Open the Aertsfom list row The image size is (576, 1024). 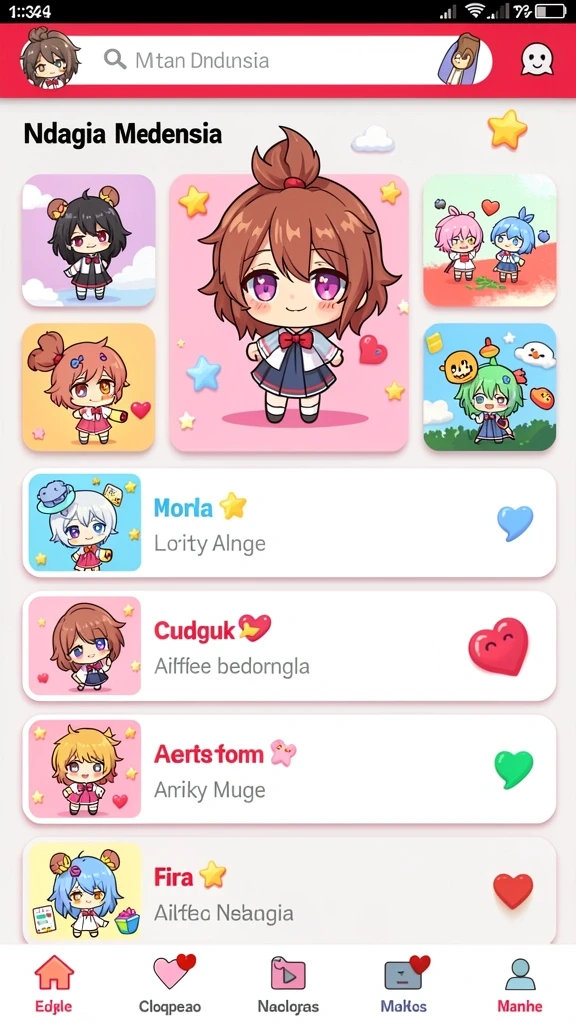289,769
